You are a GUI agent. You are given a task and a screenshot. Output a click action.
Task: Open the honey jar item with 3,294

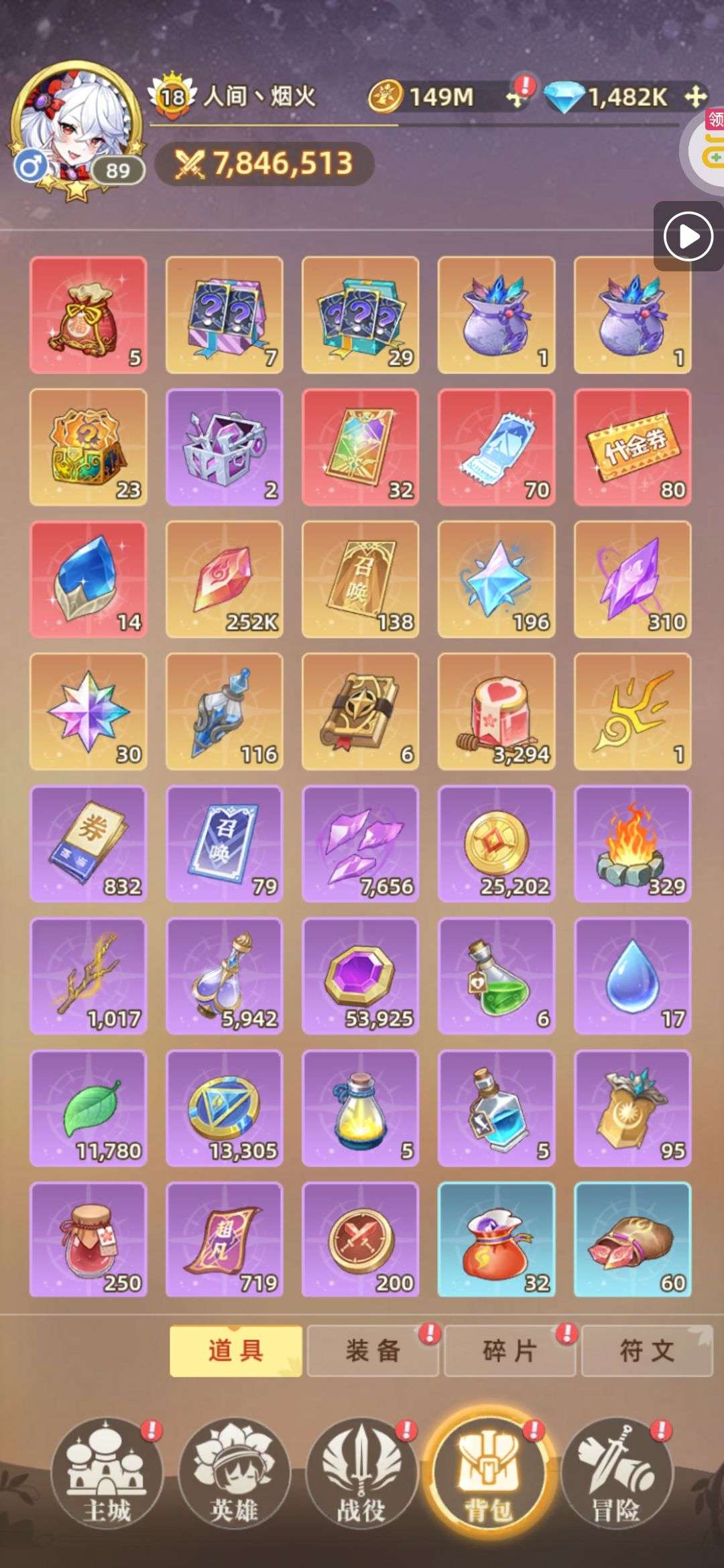tap(496, 712)
